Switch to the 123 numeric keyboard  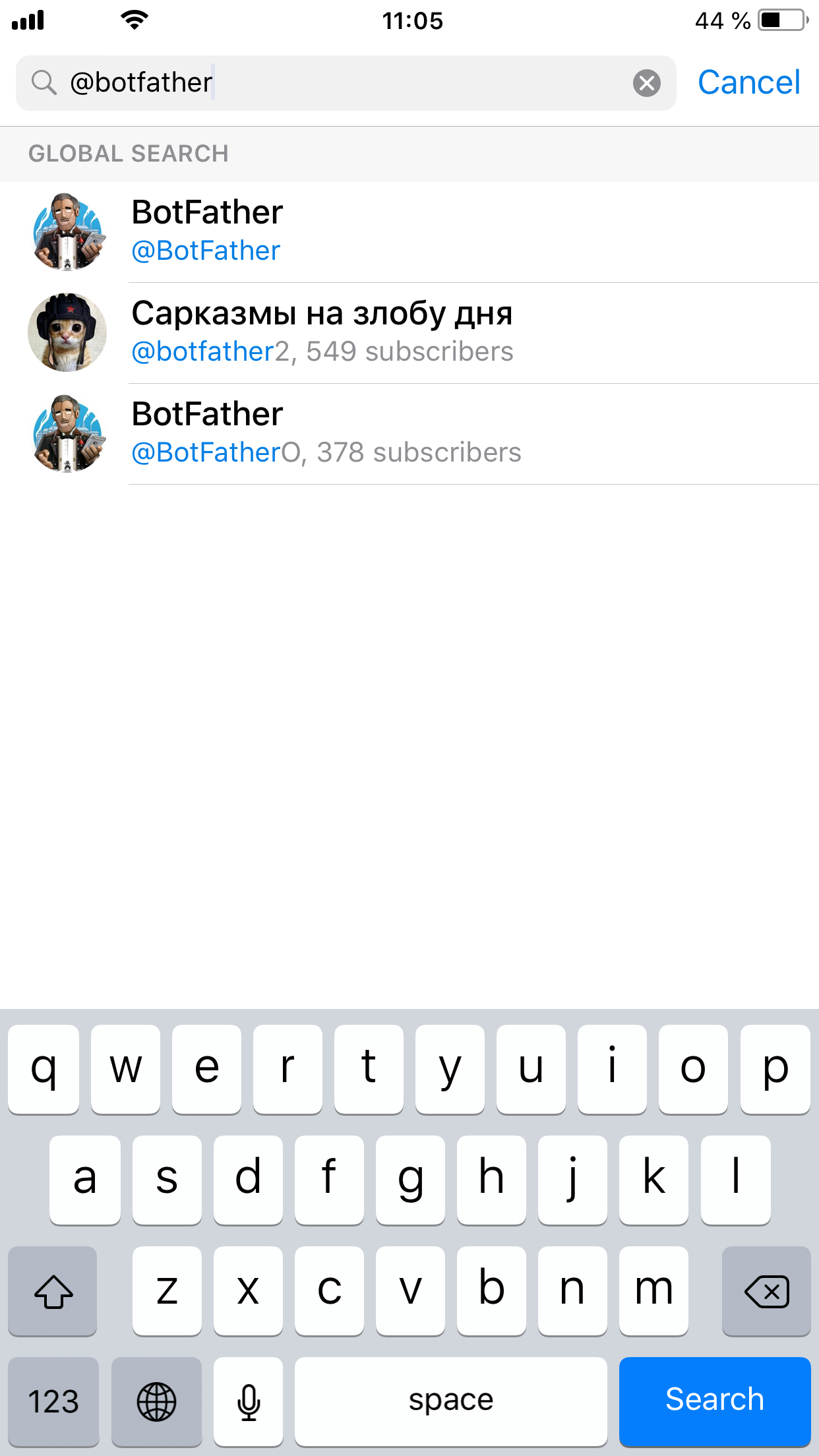53,1400
